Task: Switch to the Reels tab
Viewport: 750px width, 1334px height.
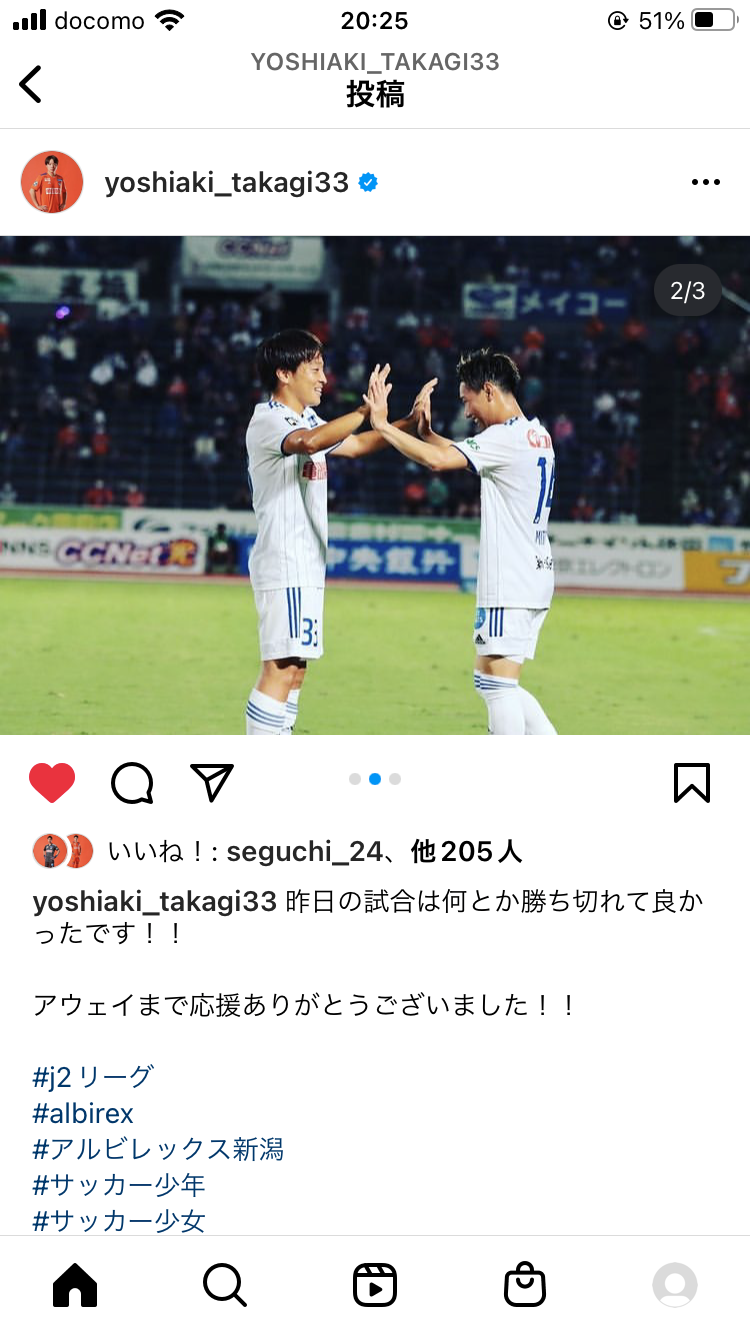Action: (x=375, y=1285)
